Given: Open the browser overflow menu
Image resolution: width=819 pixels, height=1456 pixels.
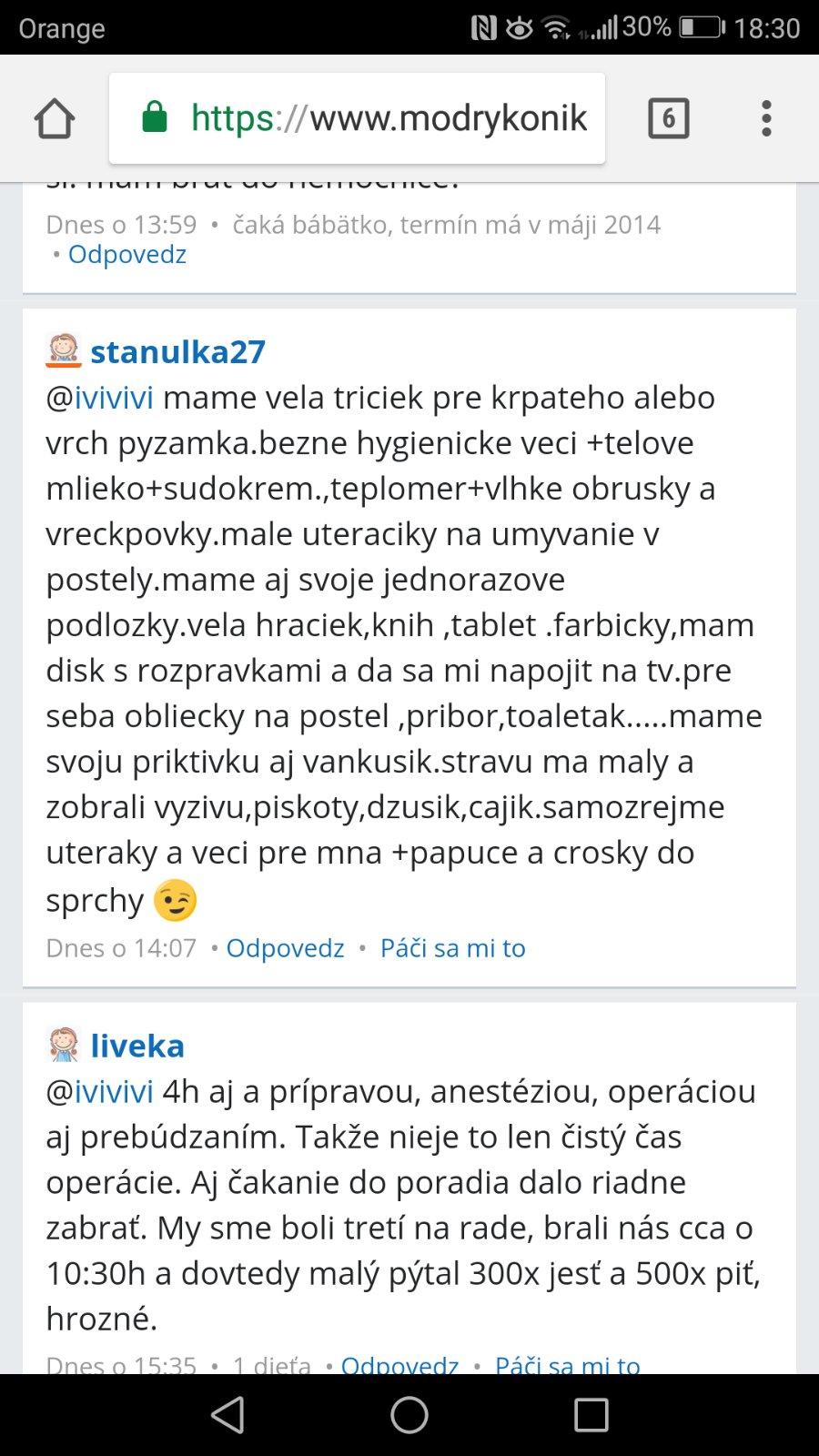Looking at the screenshot, I should point(766,118).
